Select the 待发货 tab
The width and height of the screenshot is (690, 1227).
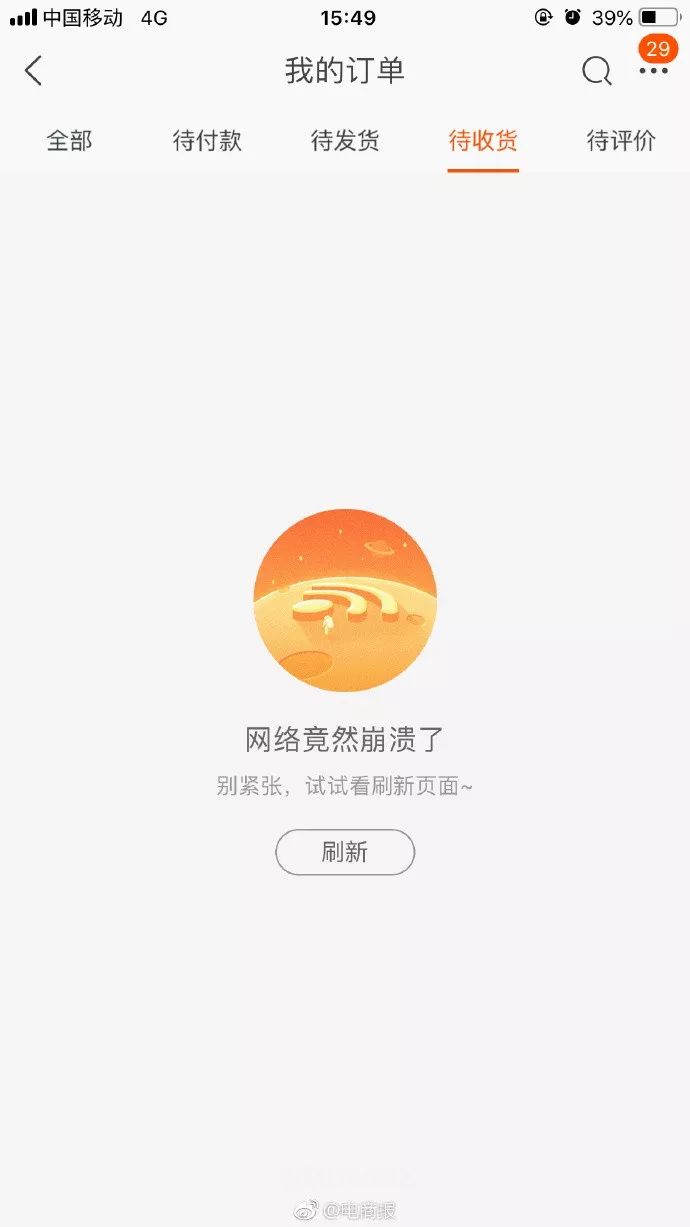coord(345,141)
